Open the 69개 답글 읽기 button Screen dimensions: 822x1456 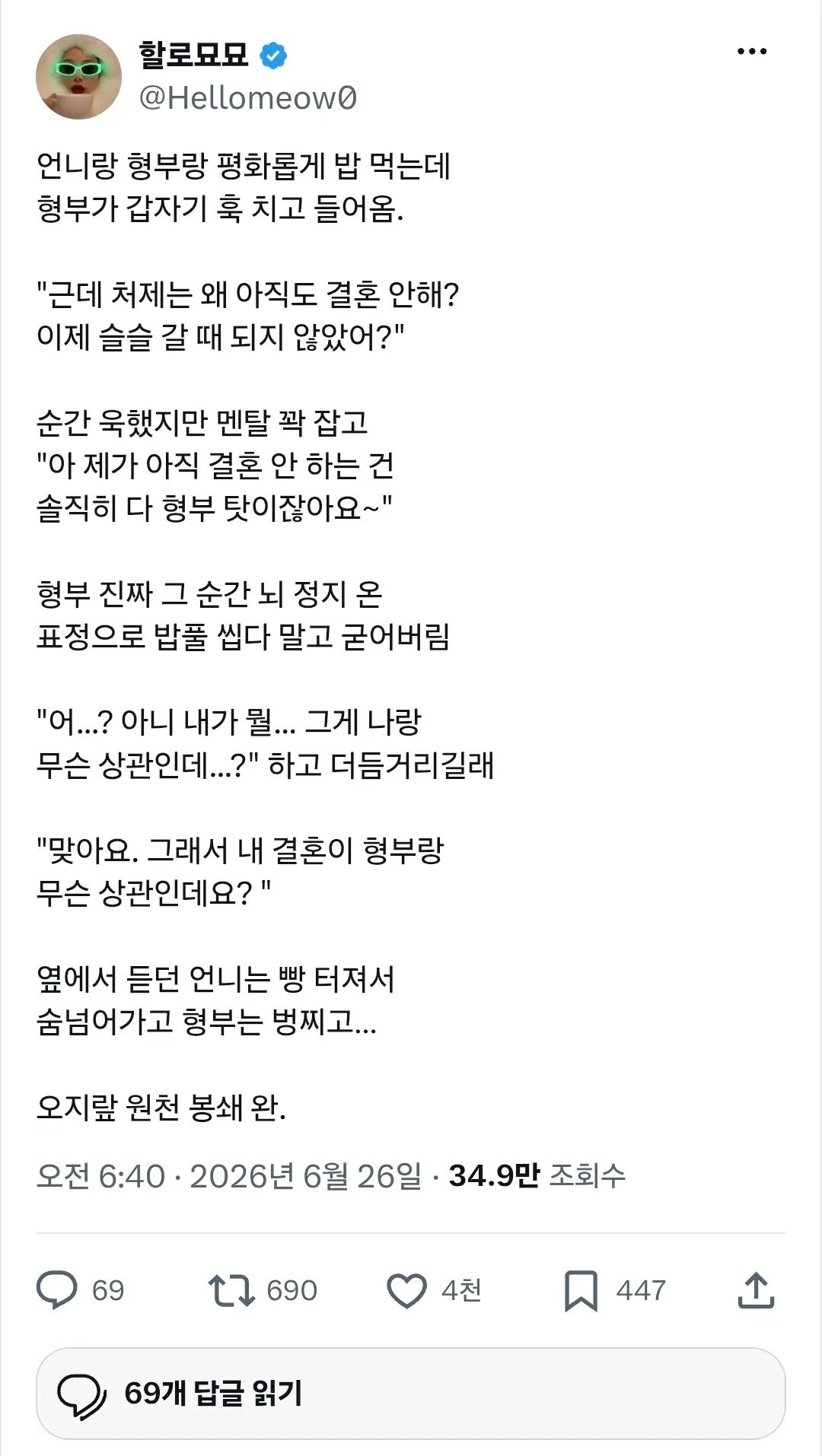tap(411, 1394)
